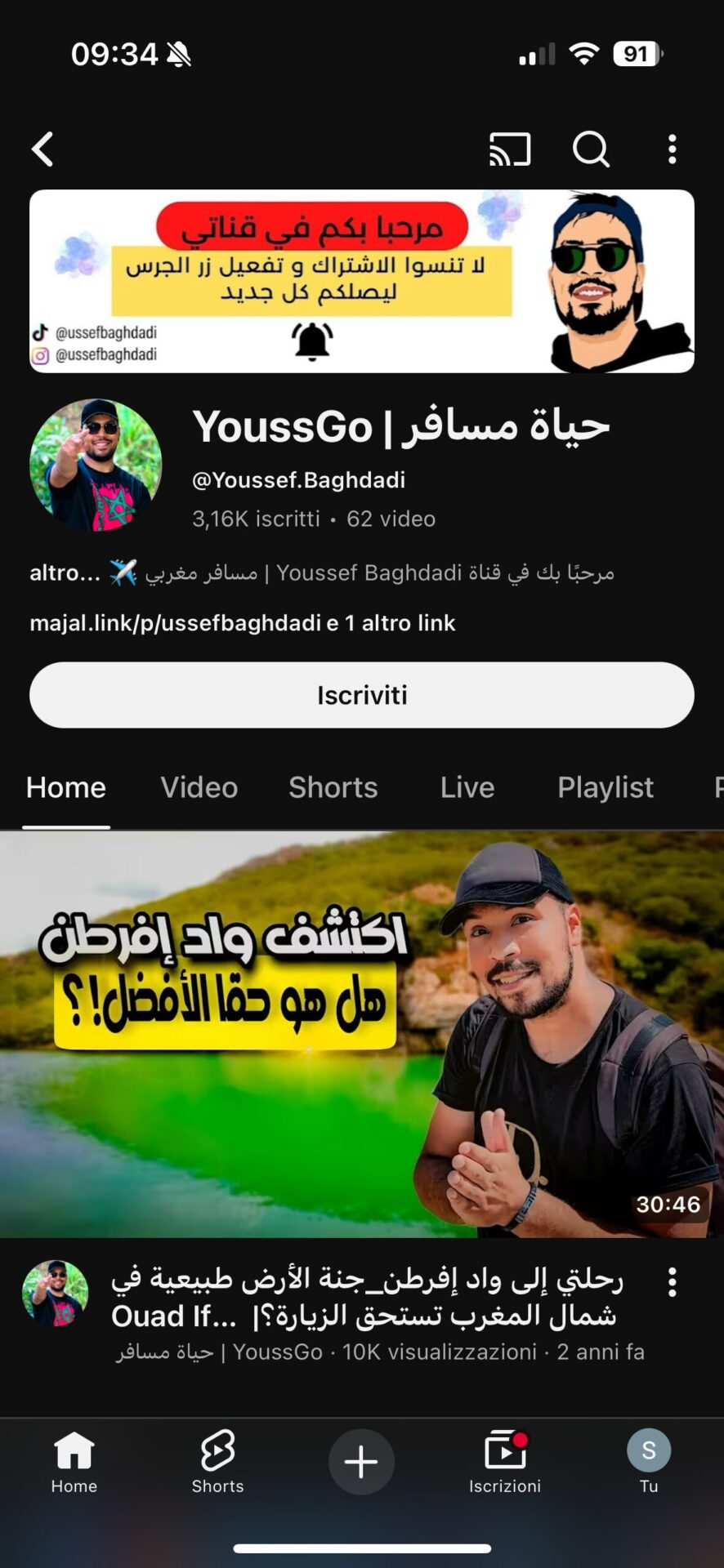Open the channel overflow menu at top
Image resolution: width=724 pixels, height=1568 pixels.
(x=672, y=149)
